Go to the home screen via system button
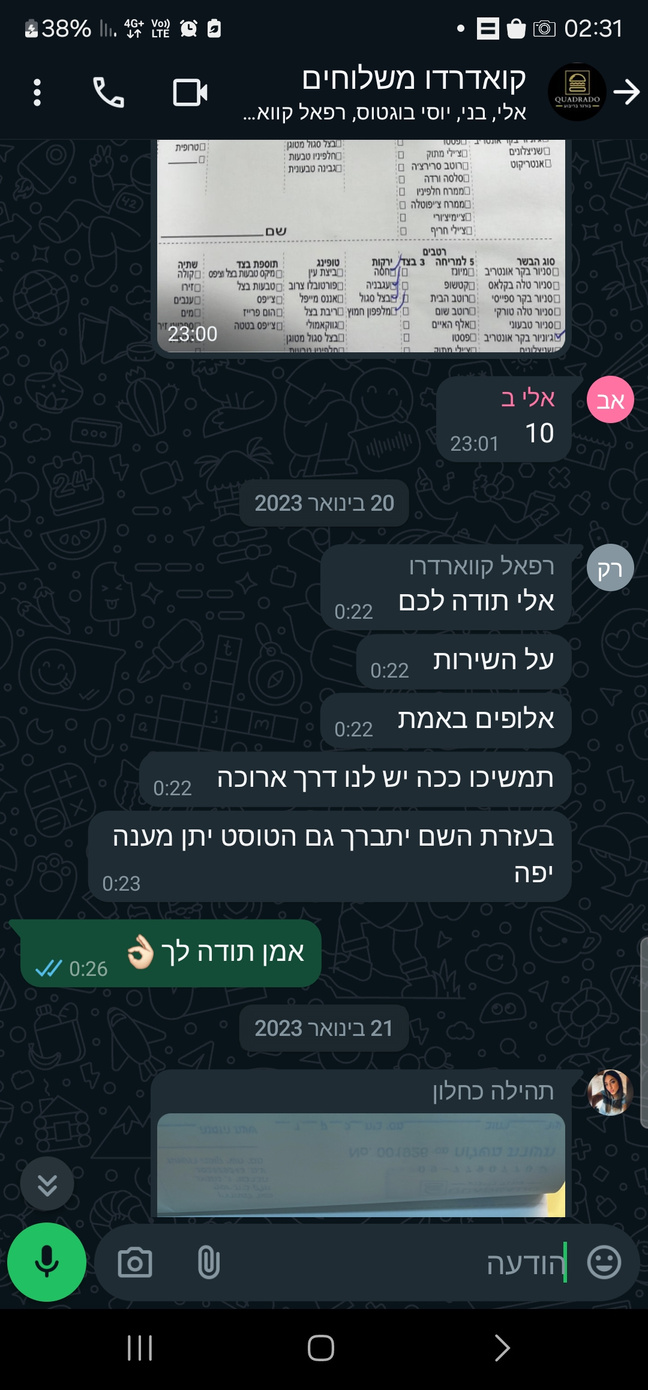 pyautogui.click(x=321, y=1348)
